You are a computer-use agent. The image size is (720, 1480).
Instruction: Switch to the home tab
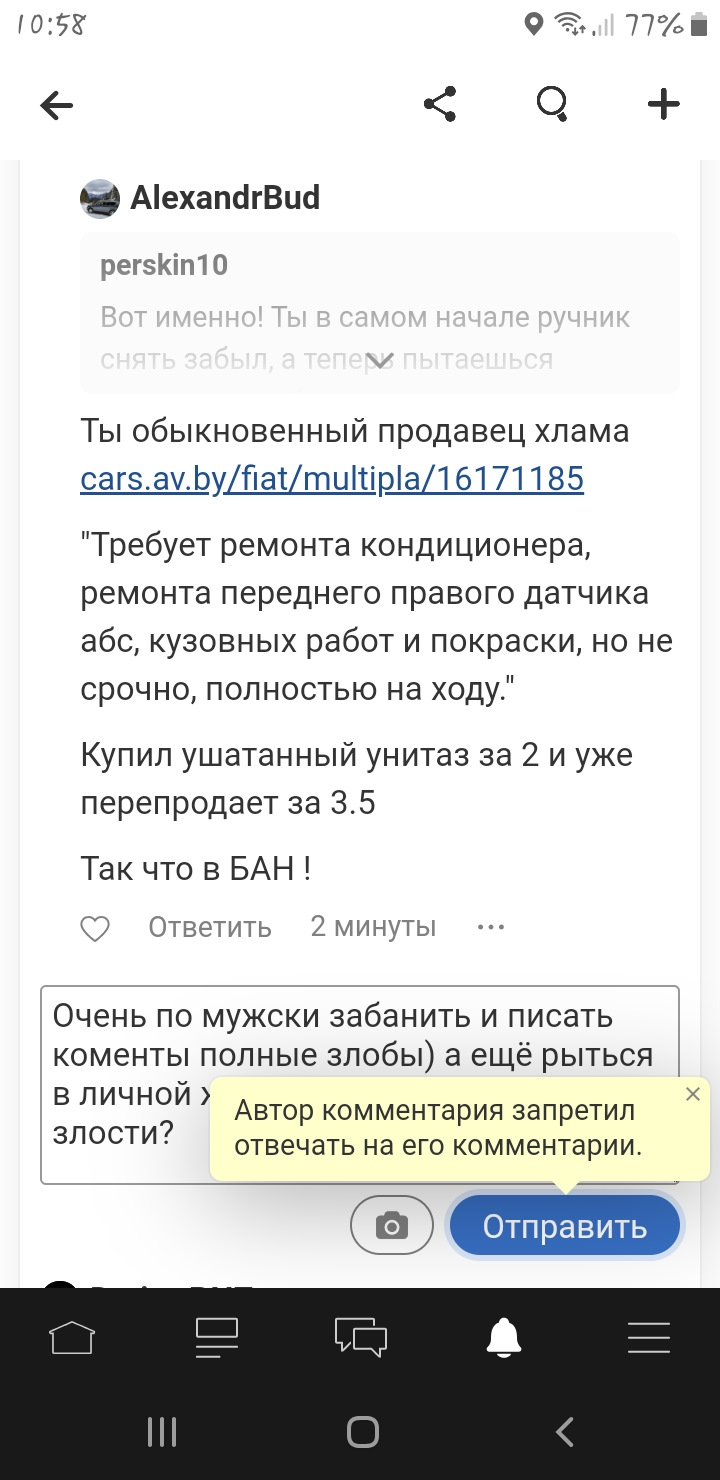click(x=72, y=1337)
